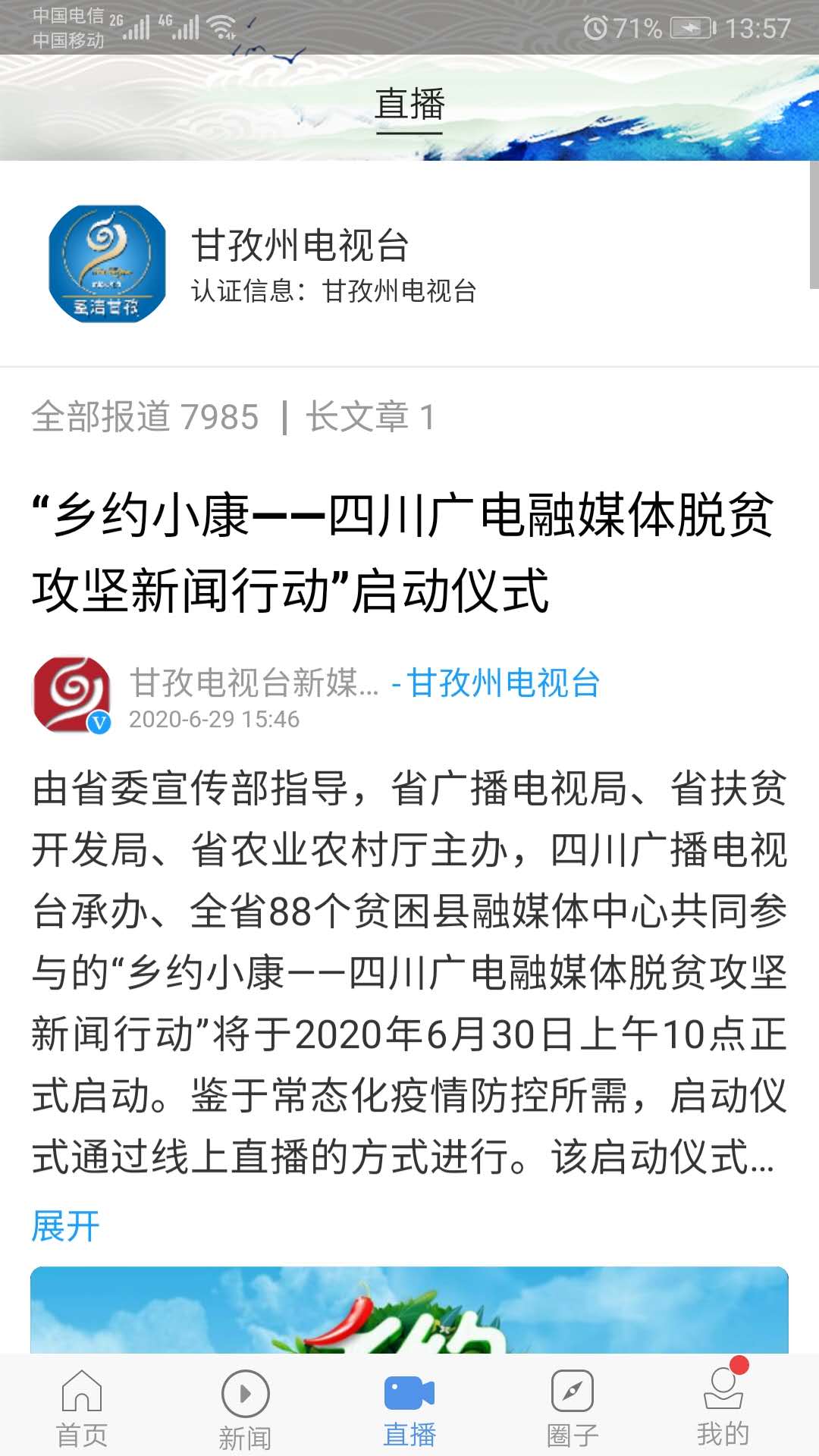Open the 甘孜州电视台 blue source link
The width and height of the screenshot is (819, 1456).
tap(504, 682)
